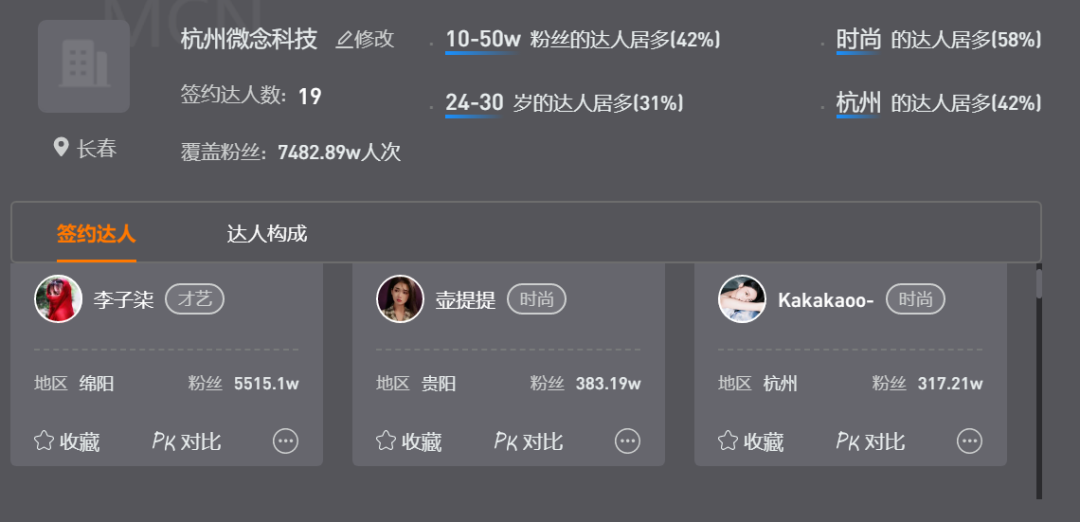Switch to the 签约达人 tab
Screen dimensions: 1080x522
click(96, 234)
